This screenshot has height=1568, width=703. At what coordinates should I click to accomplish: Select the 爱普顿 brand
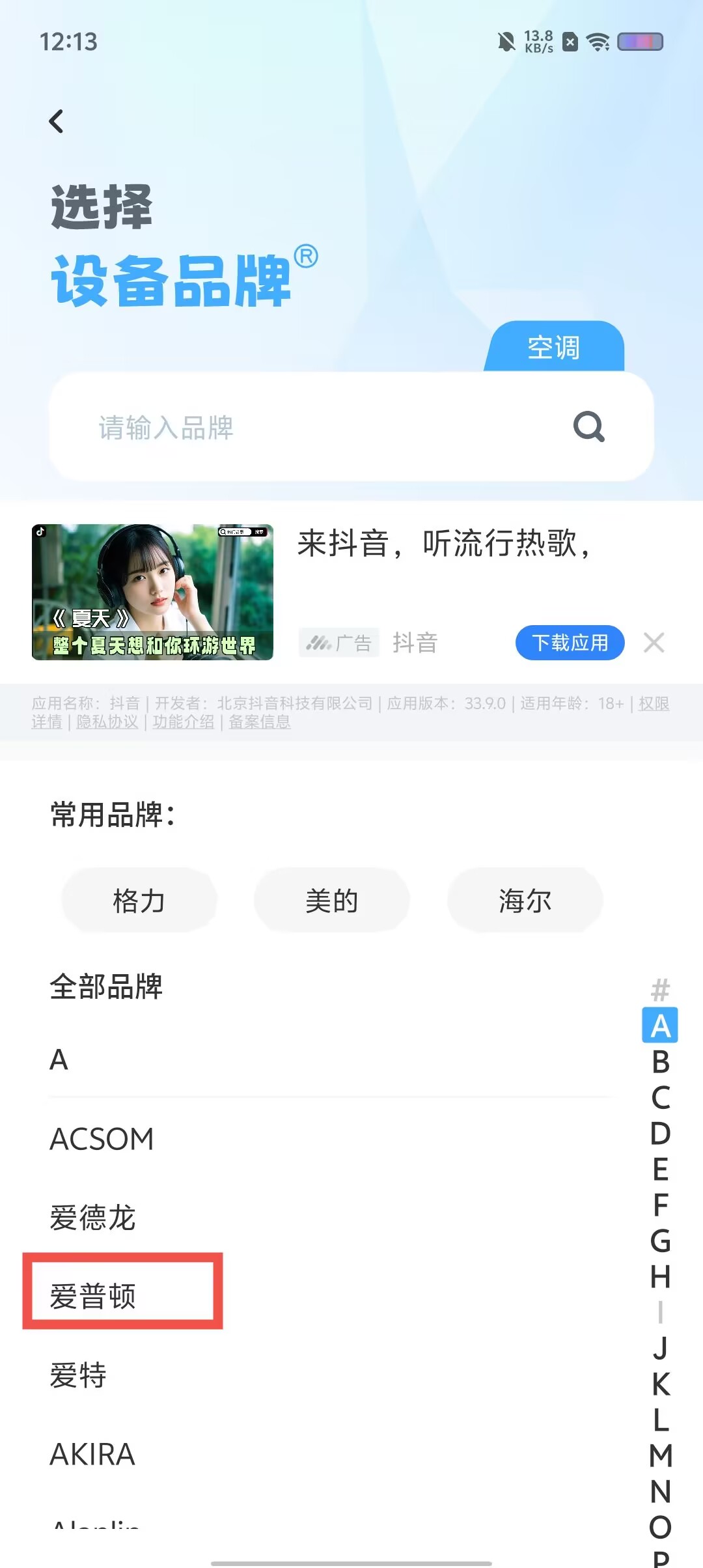pyautogui.click(x=92, y=1296)
